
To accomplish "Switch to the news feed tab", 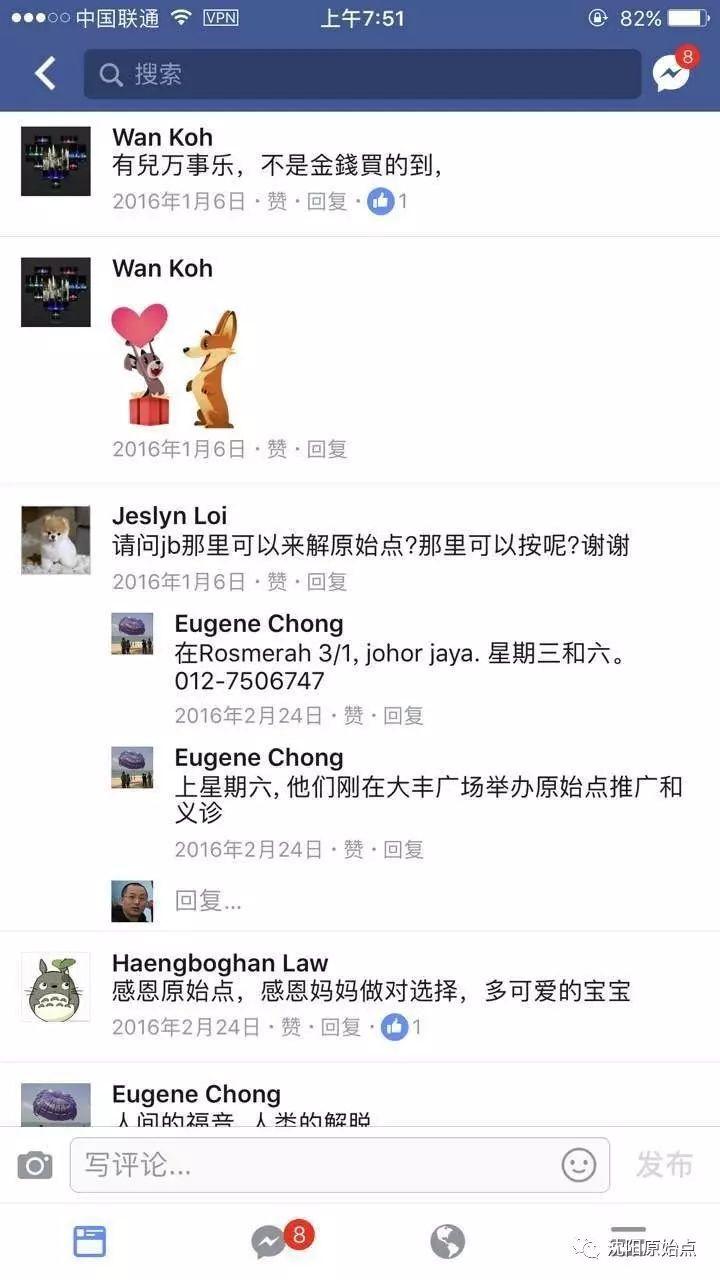I will [x=90, y=1242].
